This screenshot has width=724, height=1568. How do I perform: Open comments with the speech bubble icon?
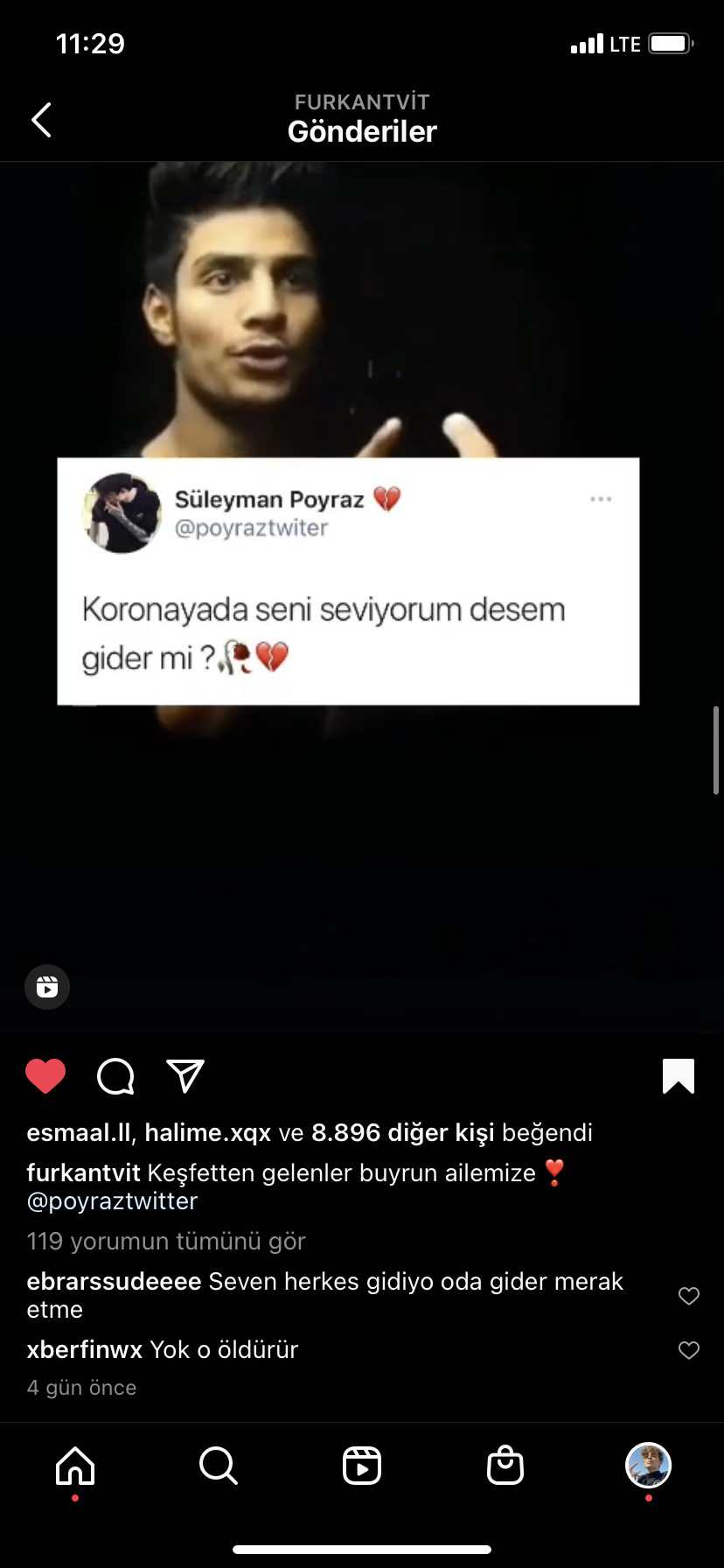[115, 1076]
